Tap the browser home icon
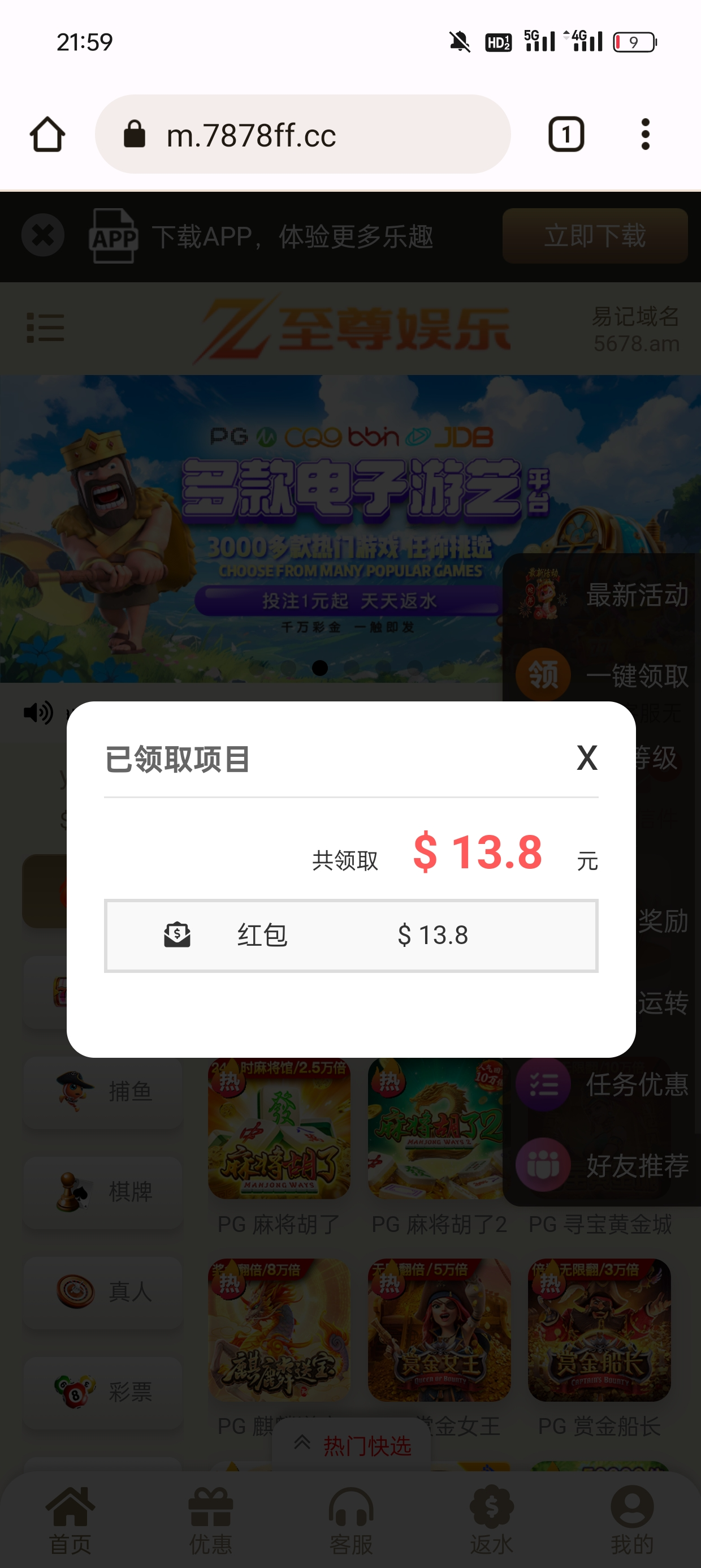The width and height of the screenshot is (701, 1568). pos(47,135)
